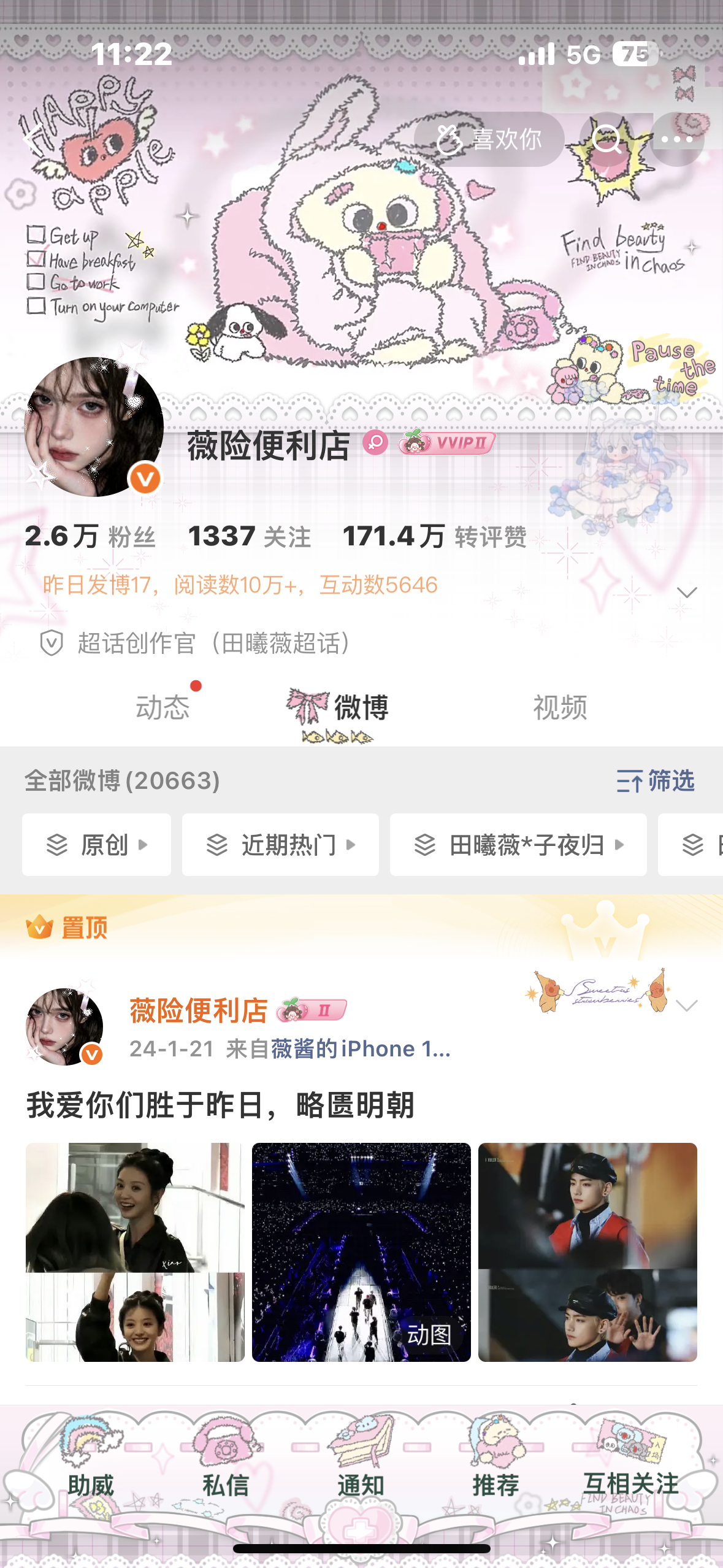
Task: Expand the 近期热门 dropdown
Action: point(280,845)
